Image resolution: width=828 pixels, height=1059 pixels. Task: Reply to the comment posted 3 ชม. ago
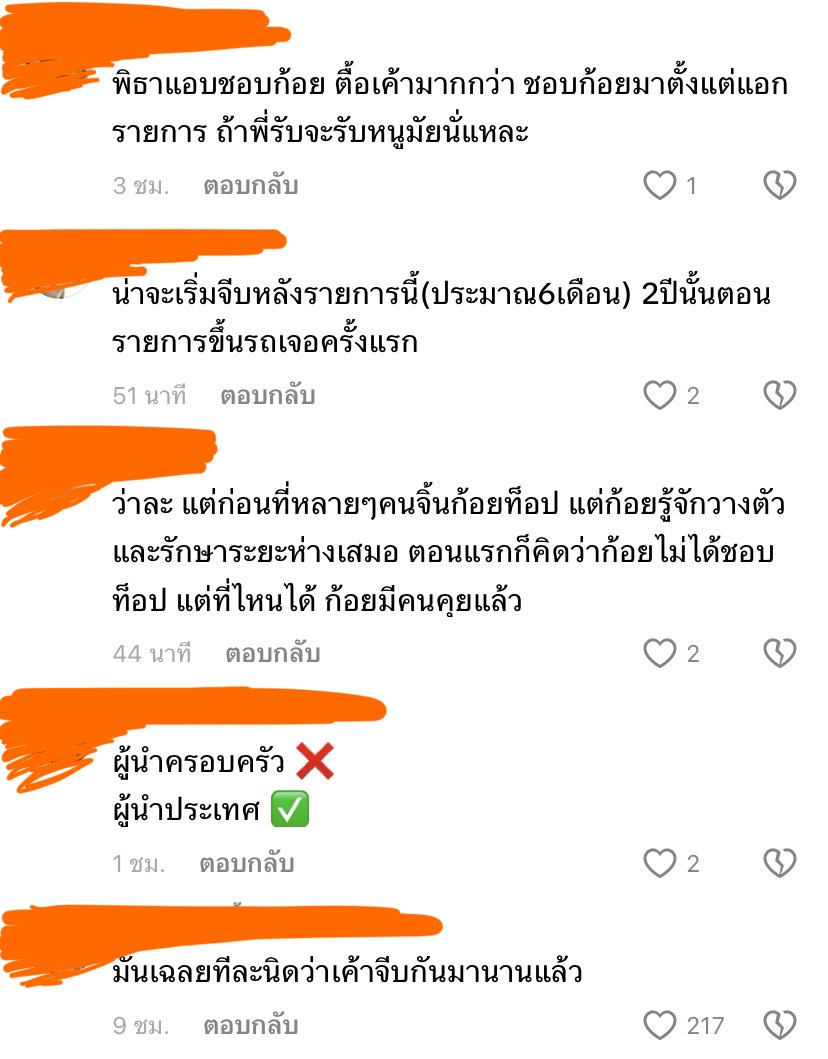pyautogui.click(x=250, y=185)
